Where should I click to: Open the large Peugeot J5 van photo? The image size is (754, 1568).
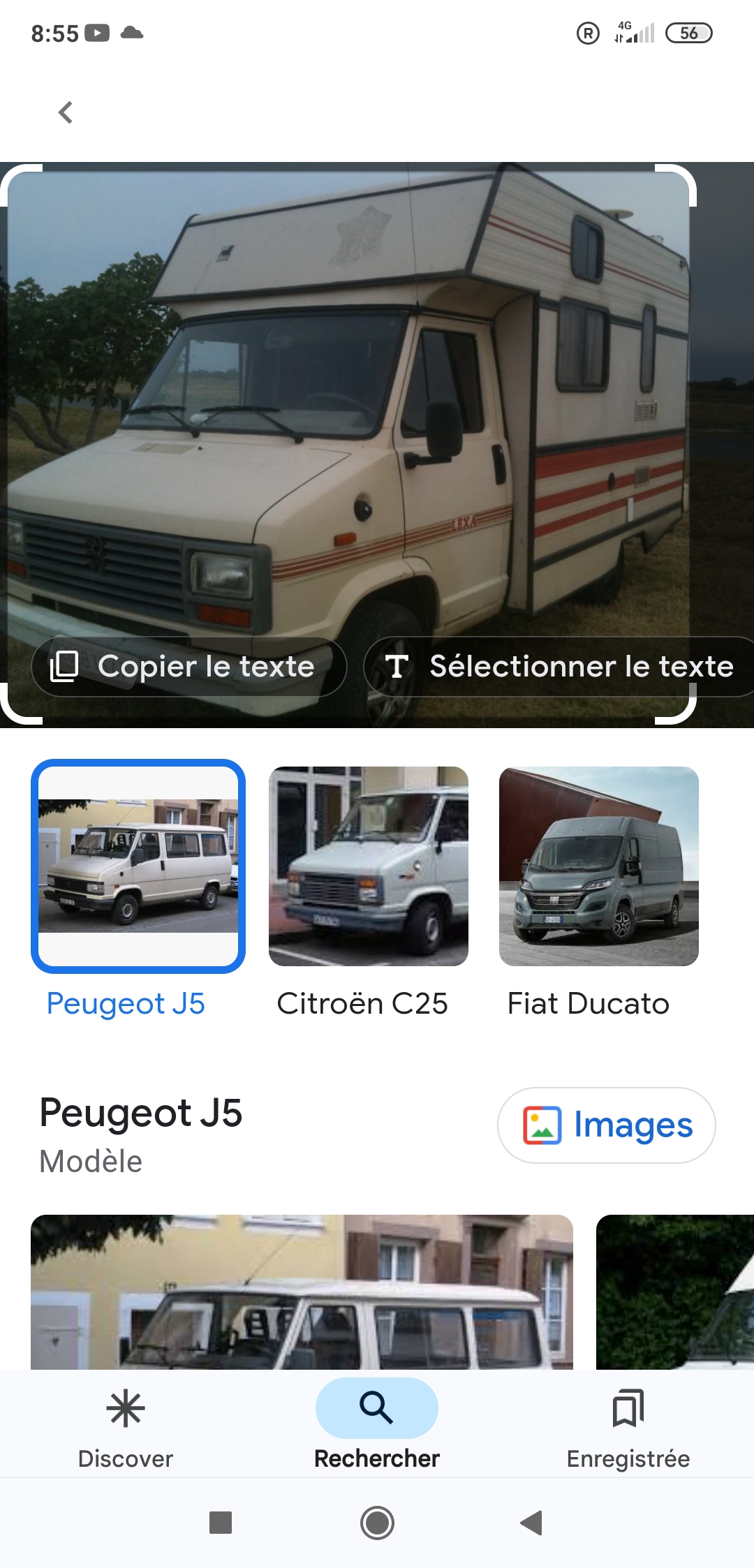coord(302,1292)
